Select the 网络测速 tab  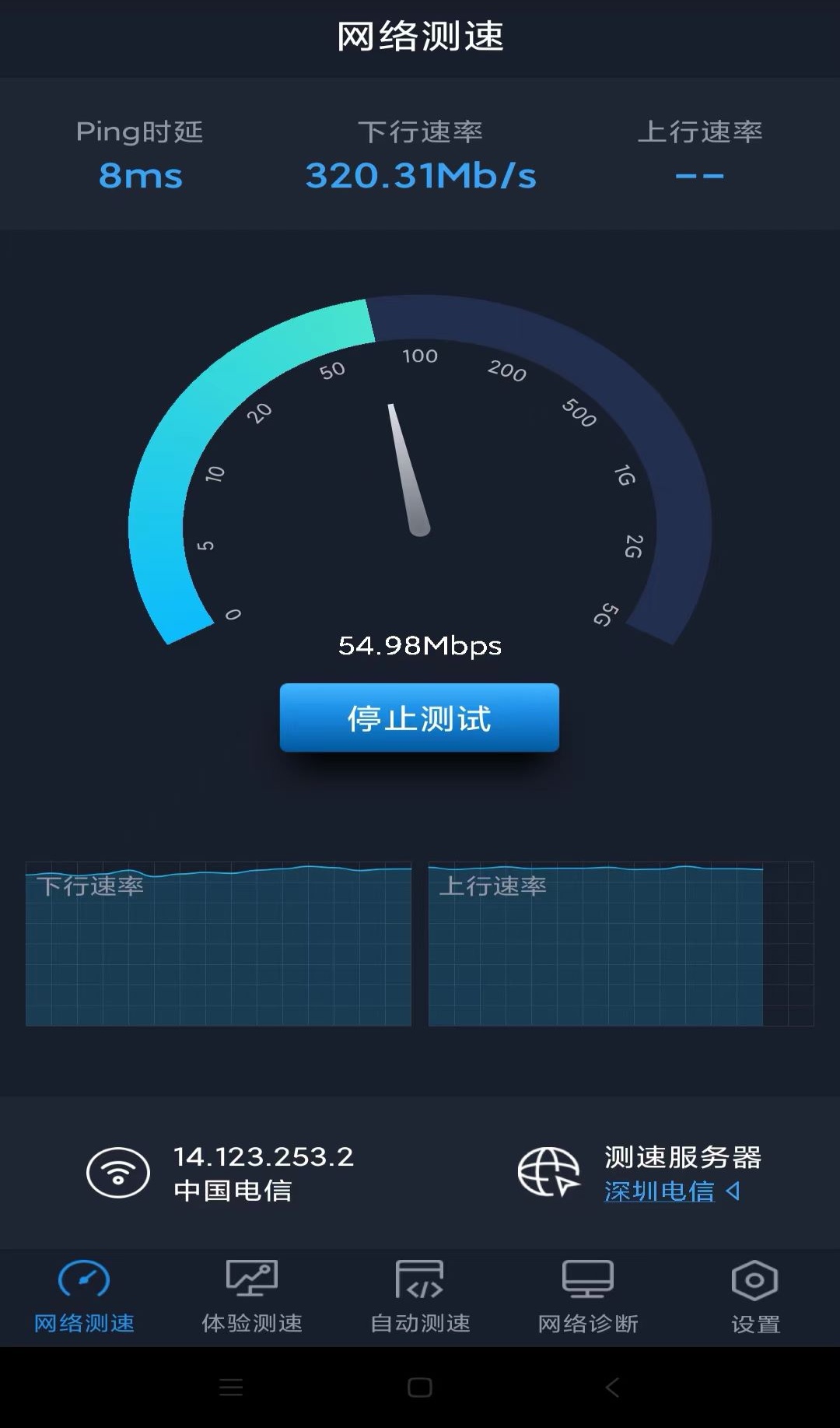coord(84,1297)
